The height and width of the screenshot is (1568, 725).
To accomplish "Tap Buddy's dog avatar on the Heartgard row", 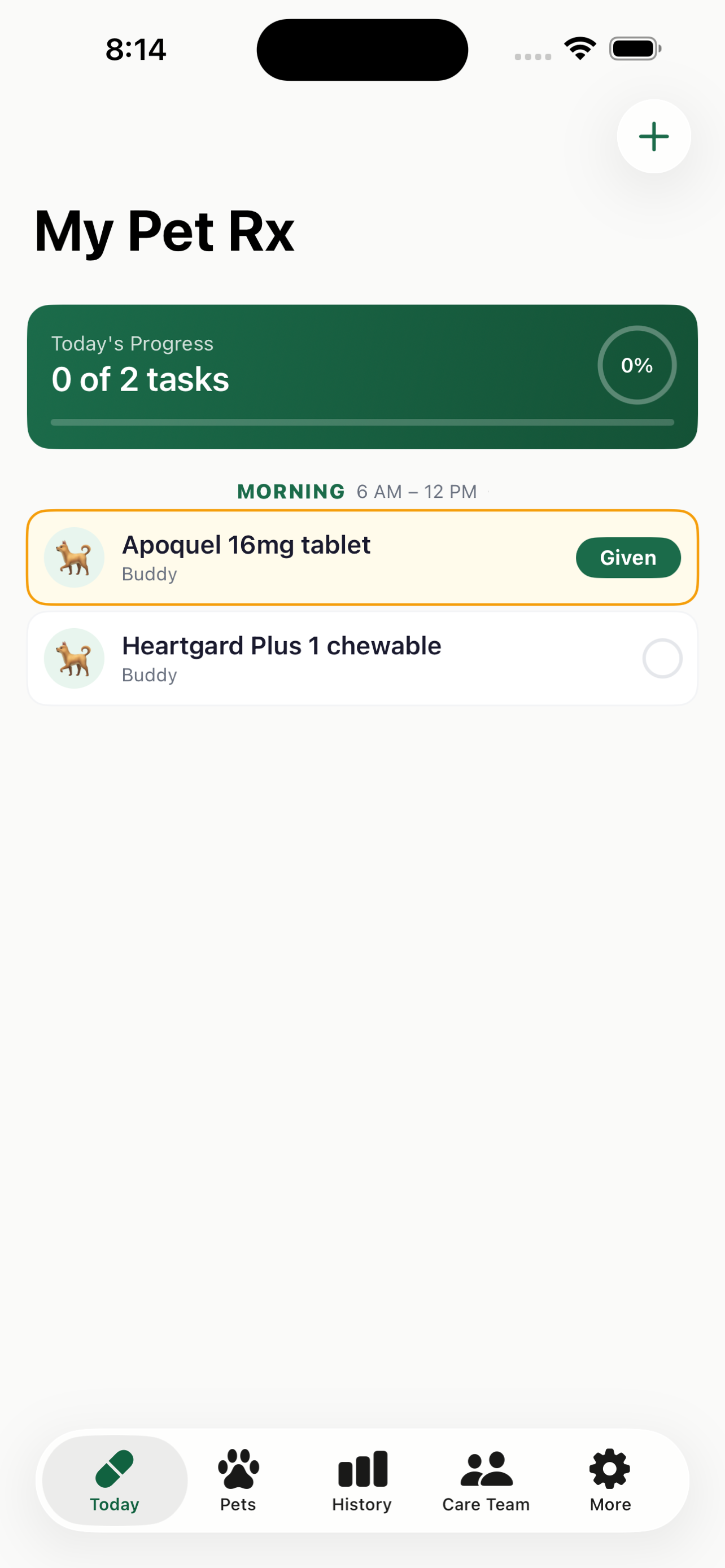I will click(75, 658).
